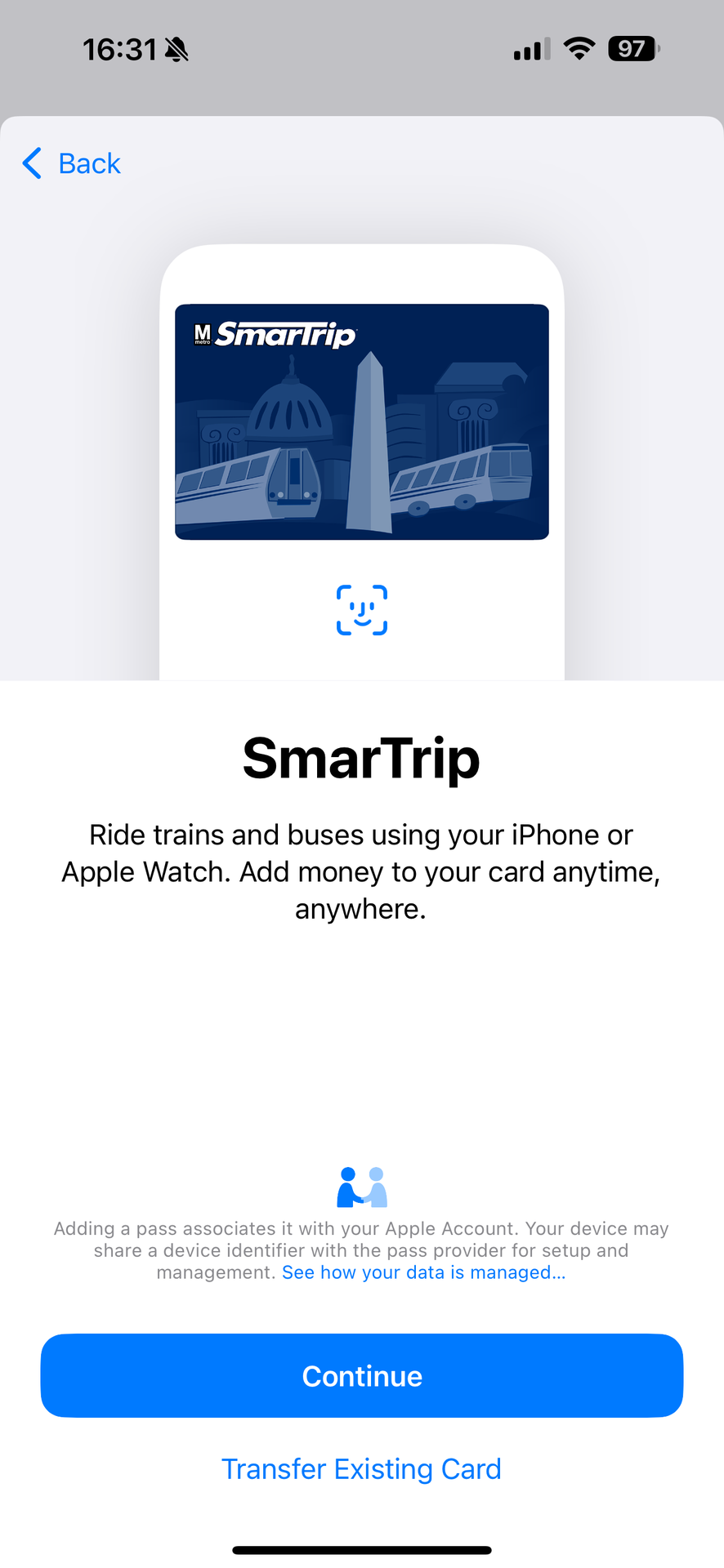Go back to the previous screen
This screenshot has height=1568, width=724.
[72, 163]
